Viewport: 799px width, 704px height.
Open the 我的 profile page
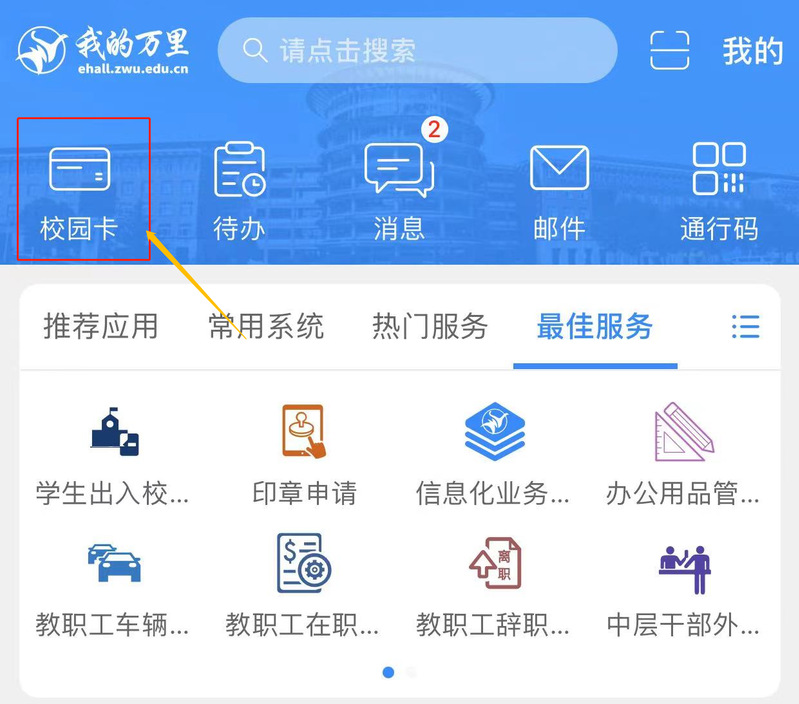click(x=752, y=50)
